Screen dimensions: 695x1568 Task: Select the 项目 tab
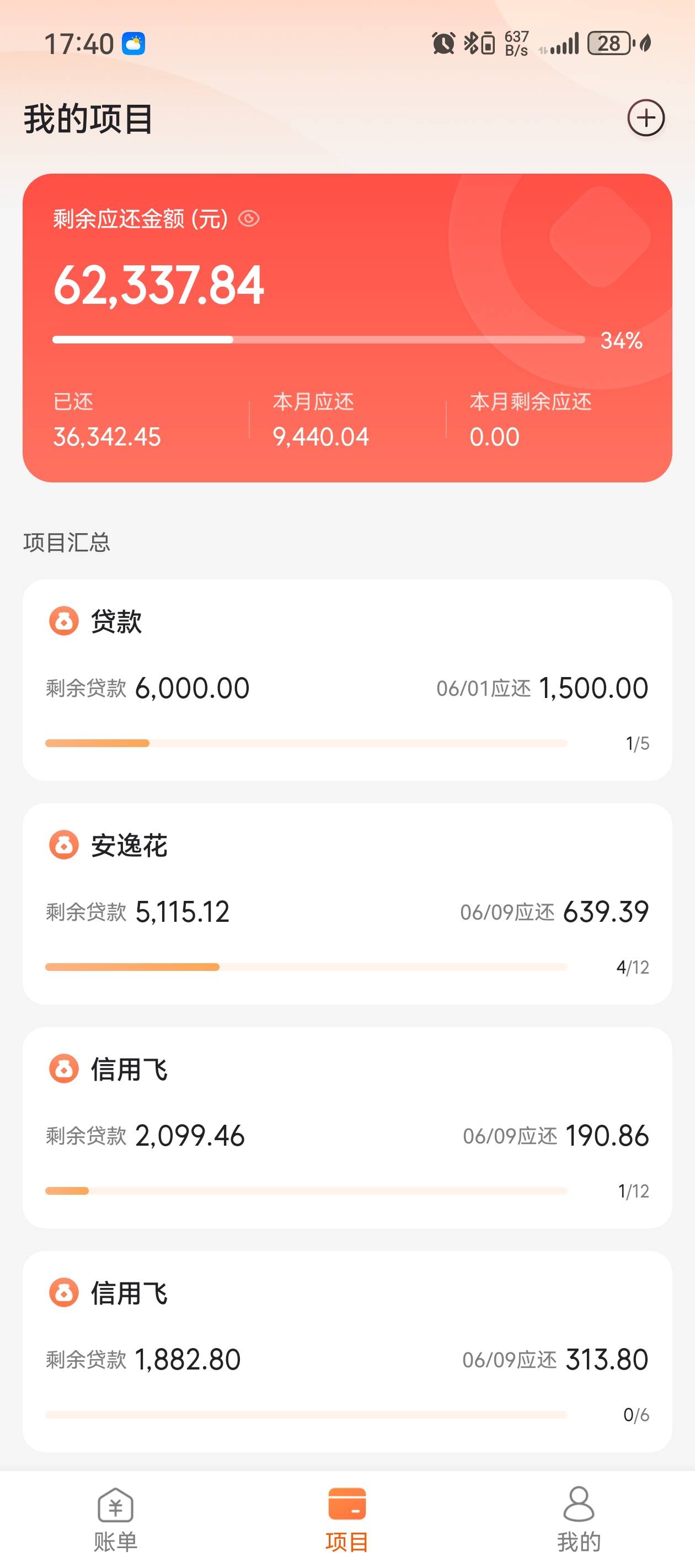(x=347, y=1519)
